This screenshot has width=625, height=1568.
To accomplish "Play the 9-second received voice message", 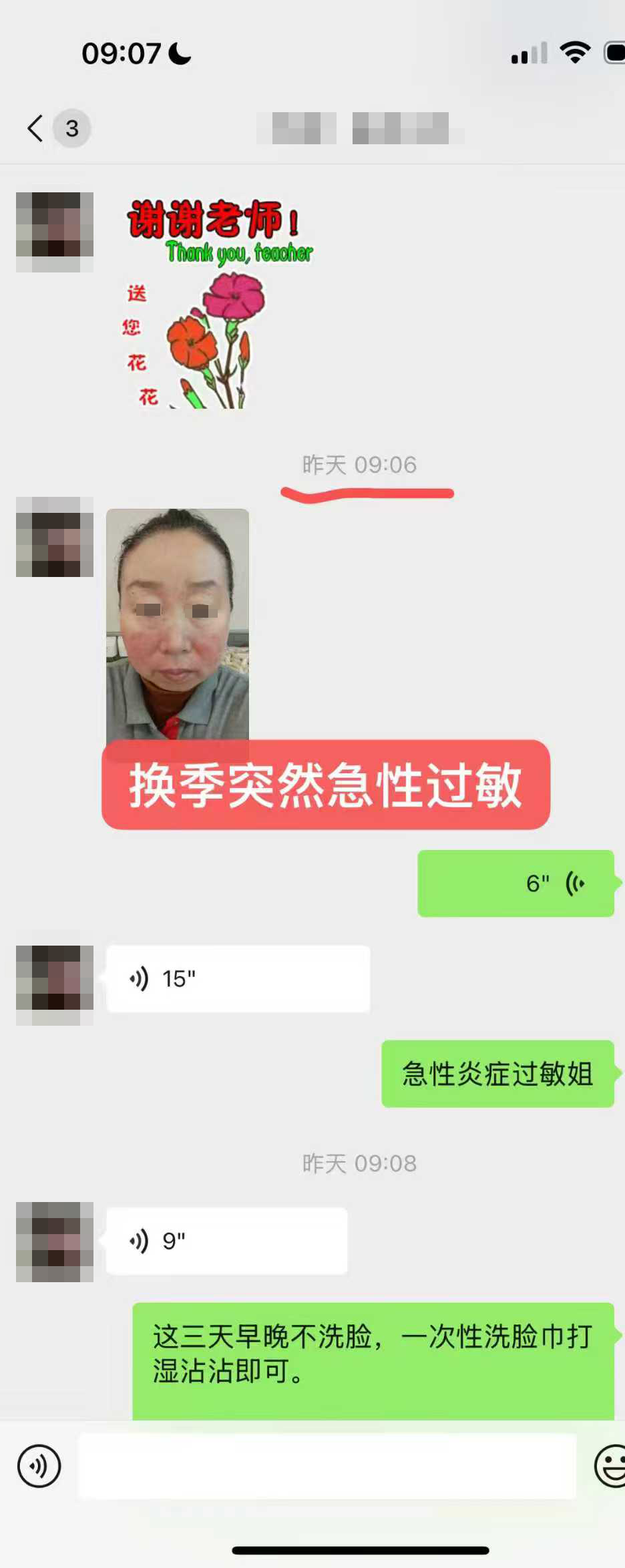I will (x=226, y=1241).
